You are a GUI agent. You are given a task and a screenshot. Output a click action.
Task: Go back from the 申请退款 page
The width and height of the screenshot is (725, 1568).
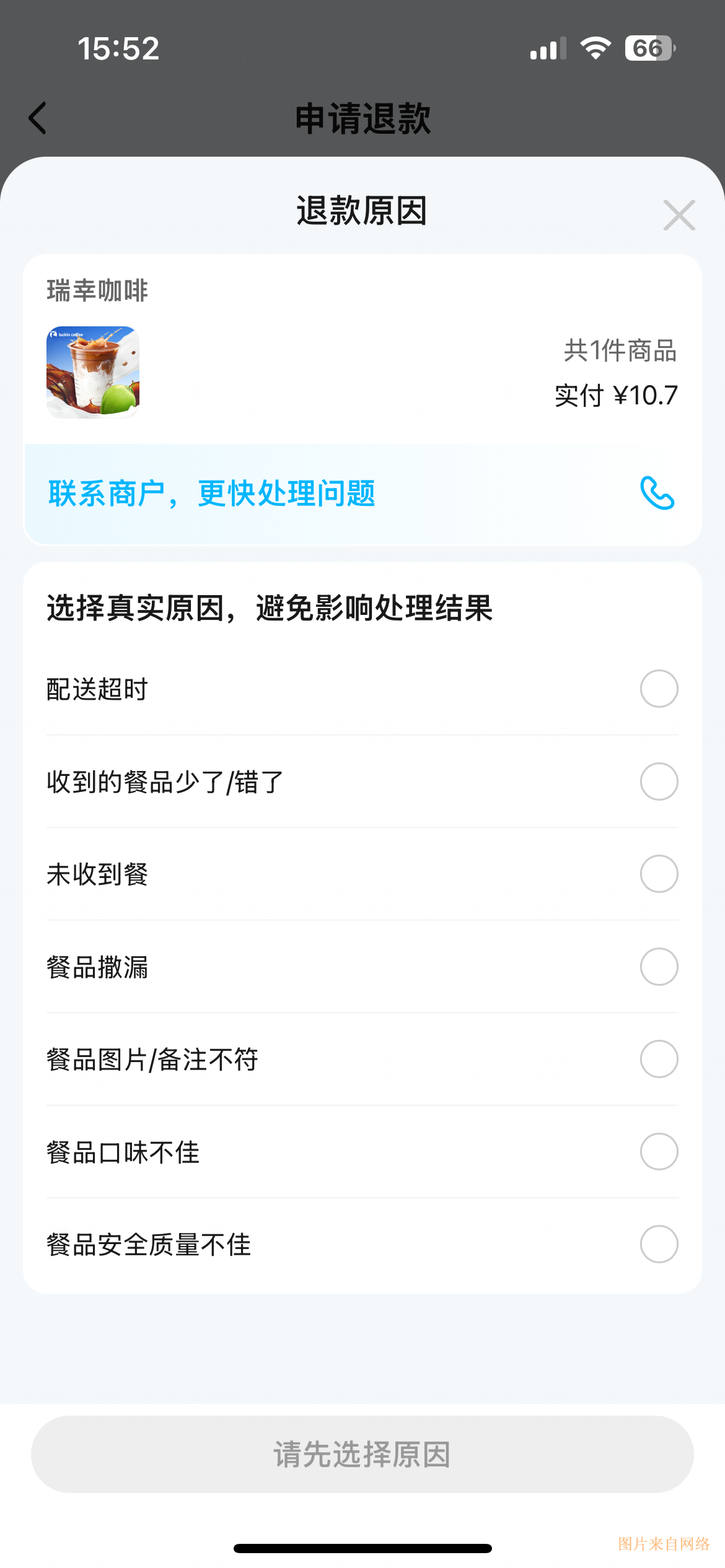(x=38, y=118)
